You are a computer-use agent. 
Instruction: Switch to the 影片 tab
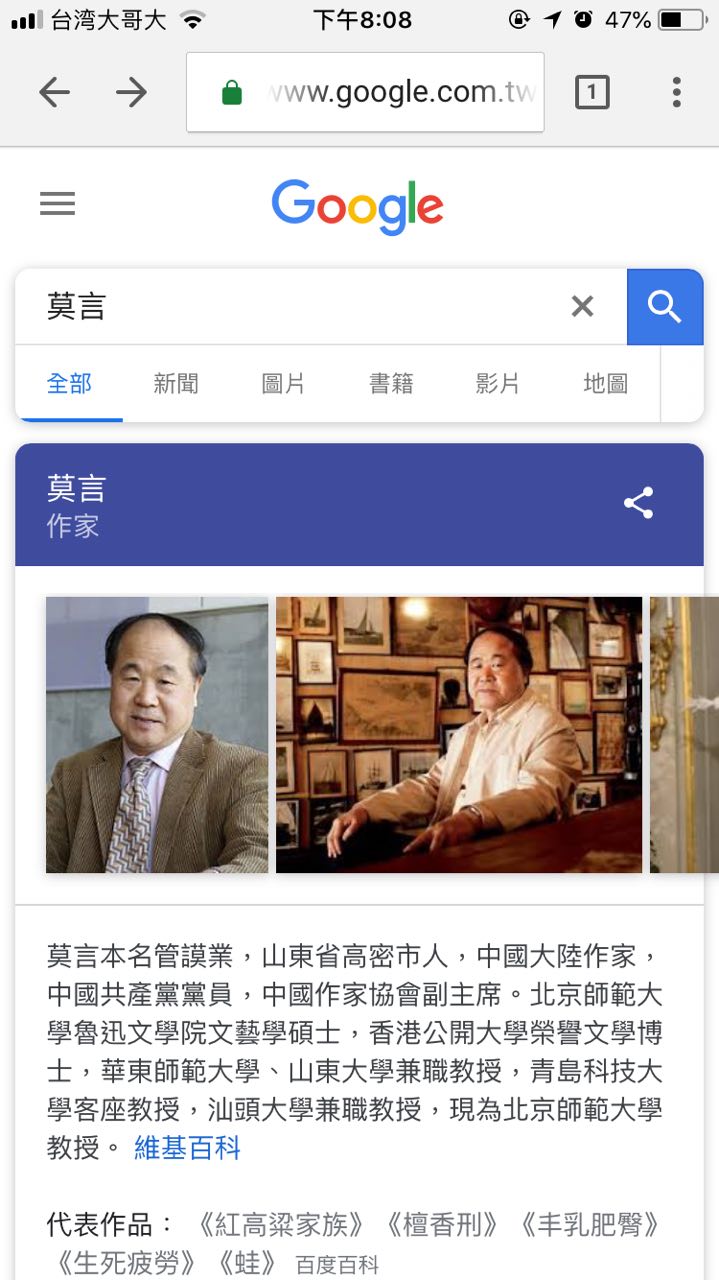[x=498, y=383]
